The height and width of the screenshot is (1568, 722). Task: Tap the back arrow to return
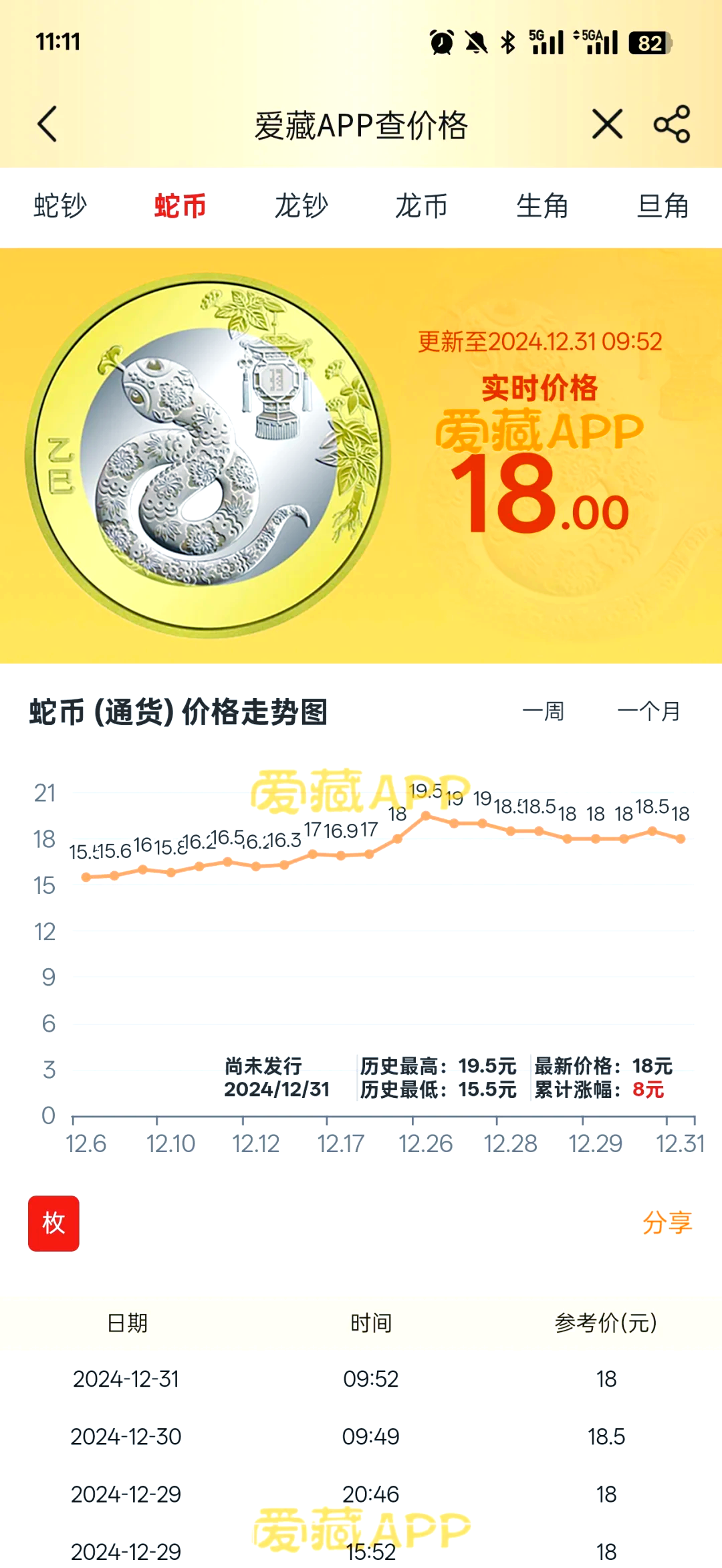click(x=47, y=124)
